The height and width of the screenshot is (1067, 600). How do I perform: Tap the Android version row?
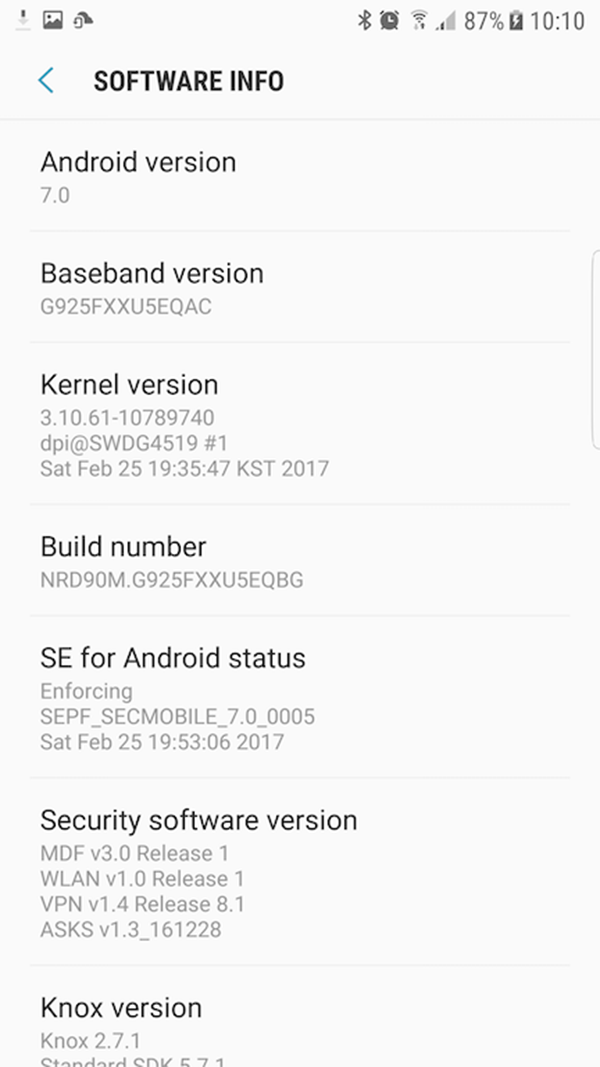(x=300, y=177)
